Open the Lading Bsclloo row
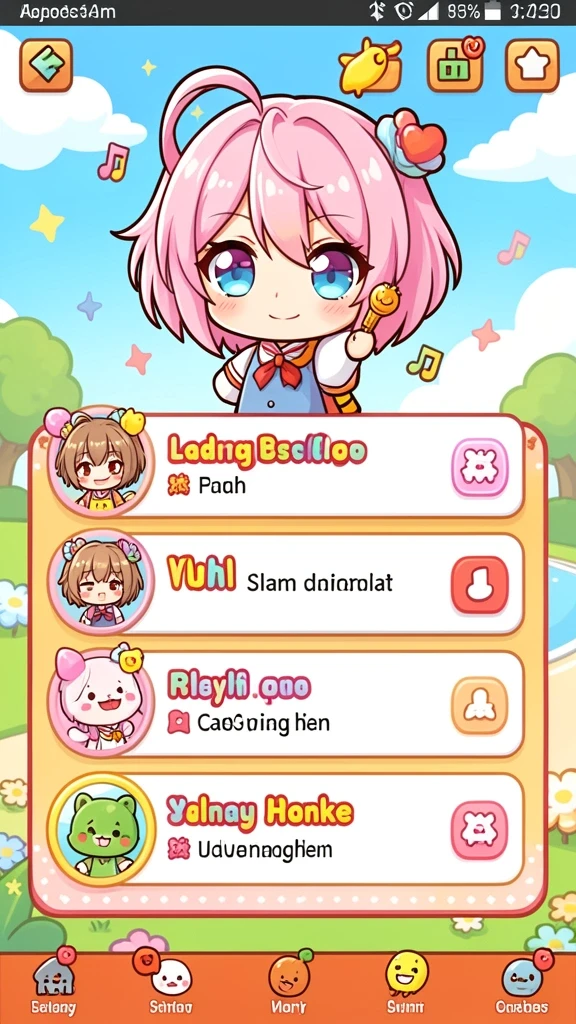 pyautogui.click(x=285, y=466)
